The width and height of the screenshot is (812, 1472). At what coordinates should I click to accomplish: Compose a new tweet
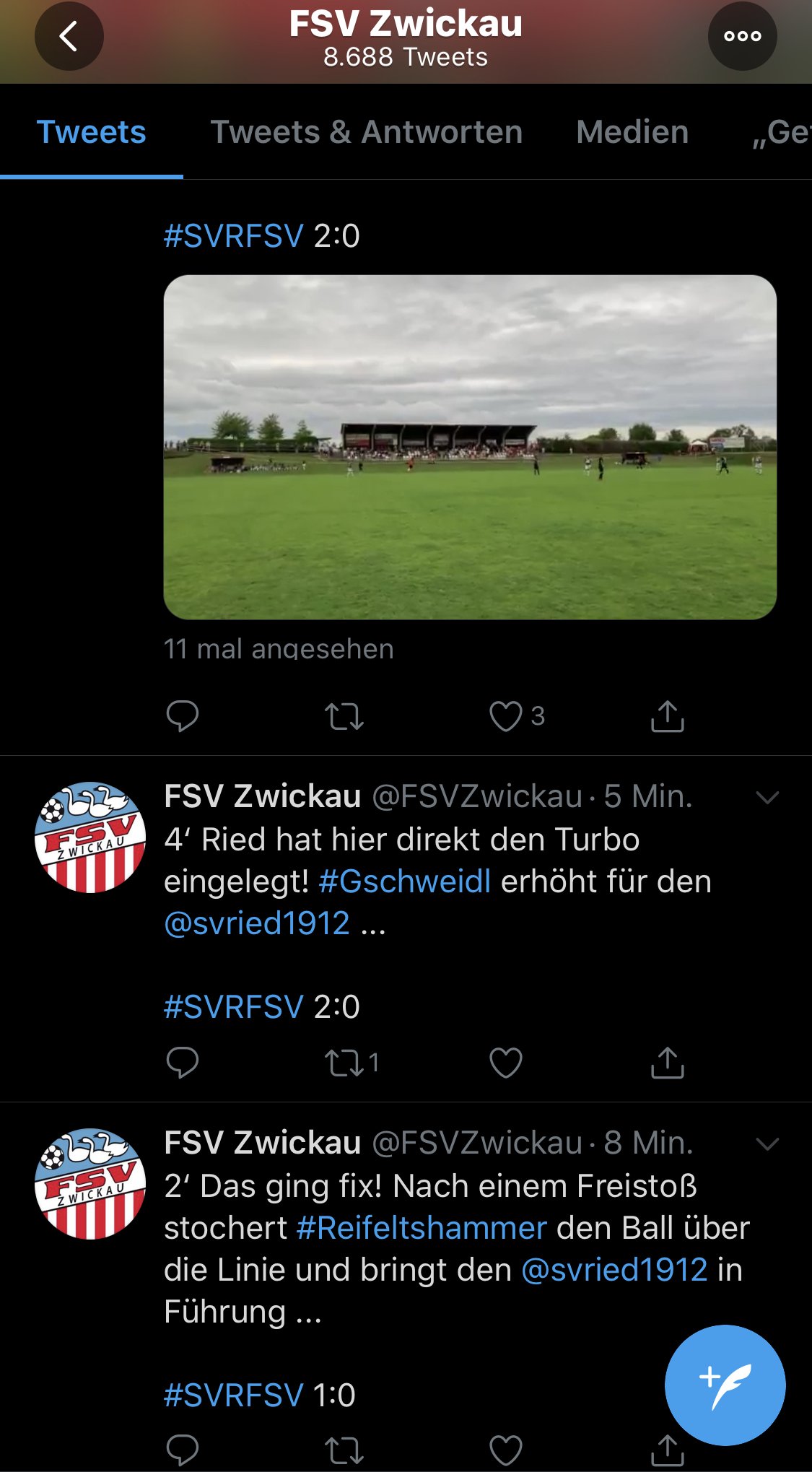pos(725,1385)
